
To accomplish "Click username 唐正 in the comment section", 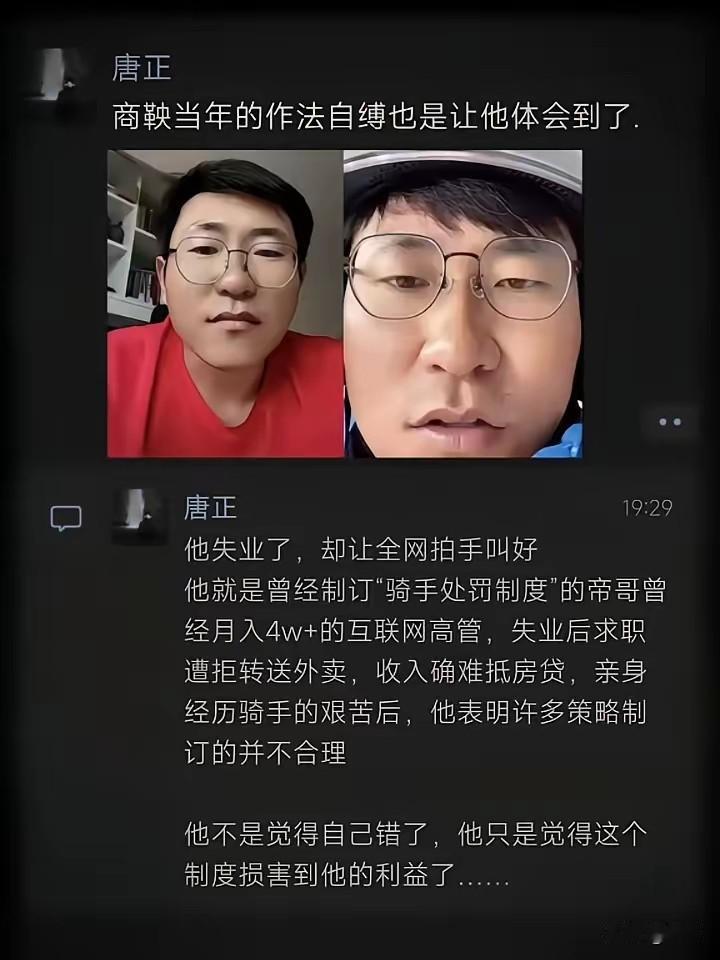I will click(210, 508).
